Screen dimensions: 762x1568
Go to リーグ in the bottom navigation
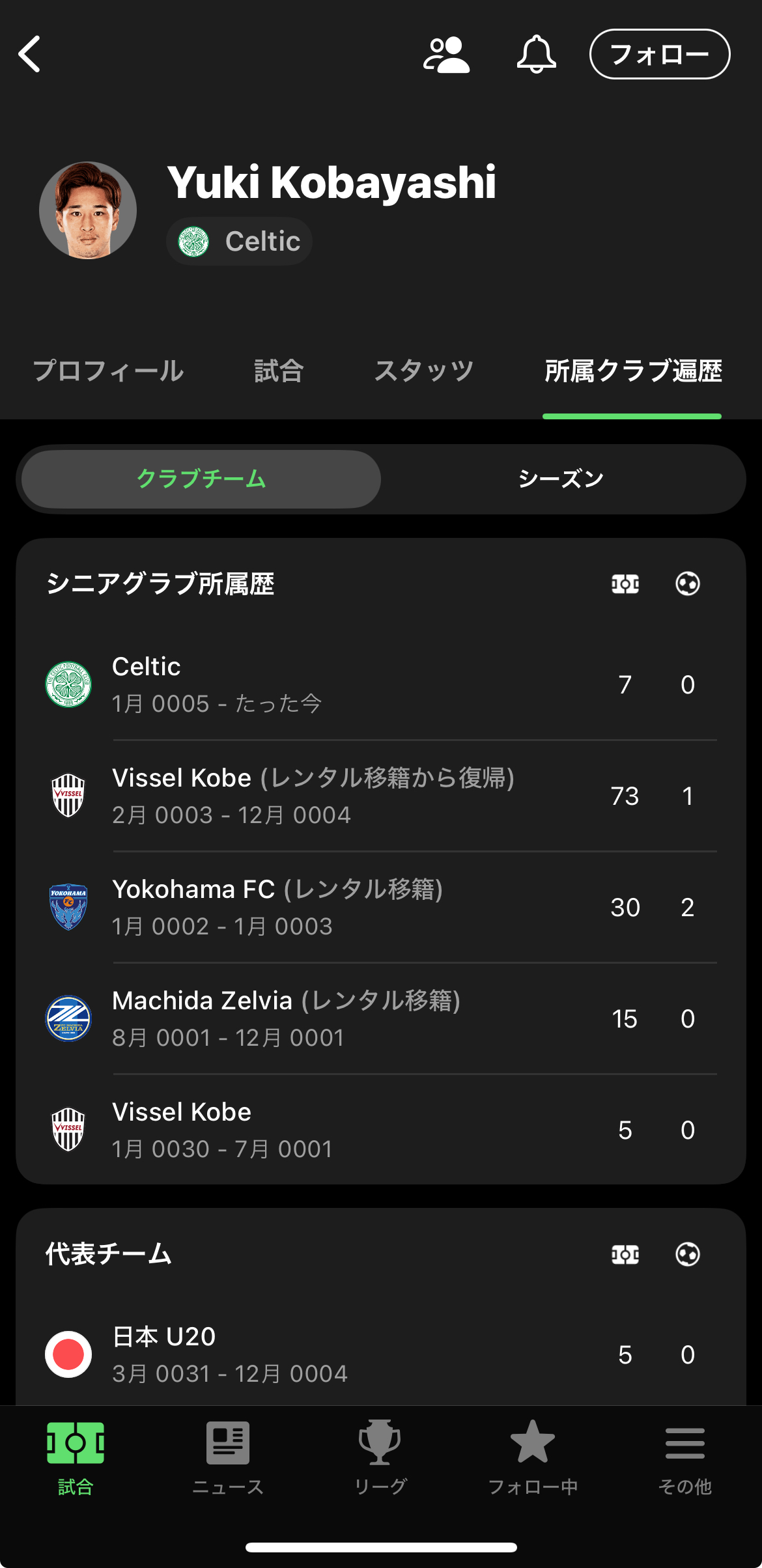(380, 1459)
